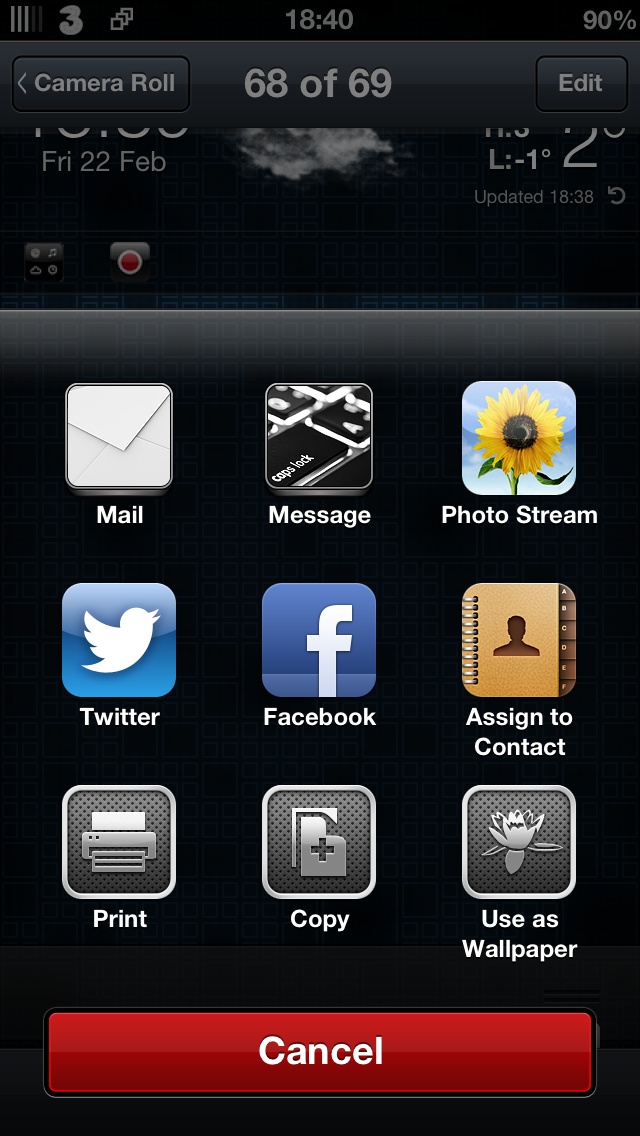Go back to Camera Roll
640x1136 pixels.
tap(101, 83)
